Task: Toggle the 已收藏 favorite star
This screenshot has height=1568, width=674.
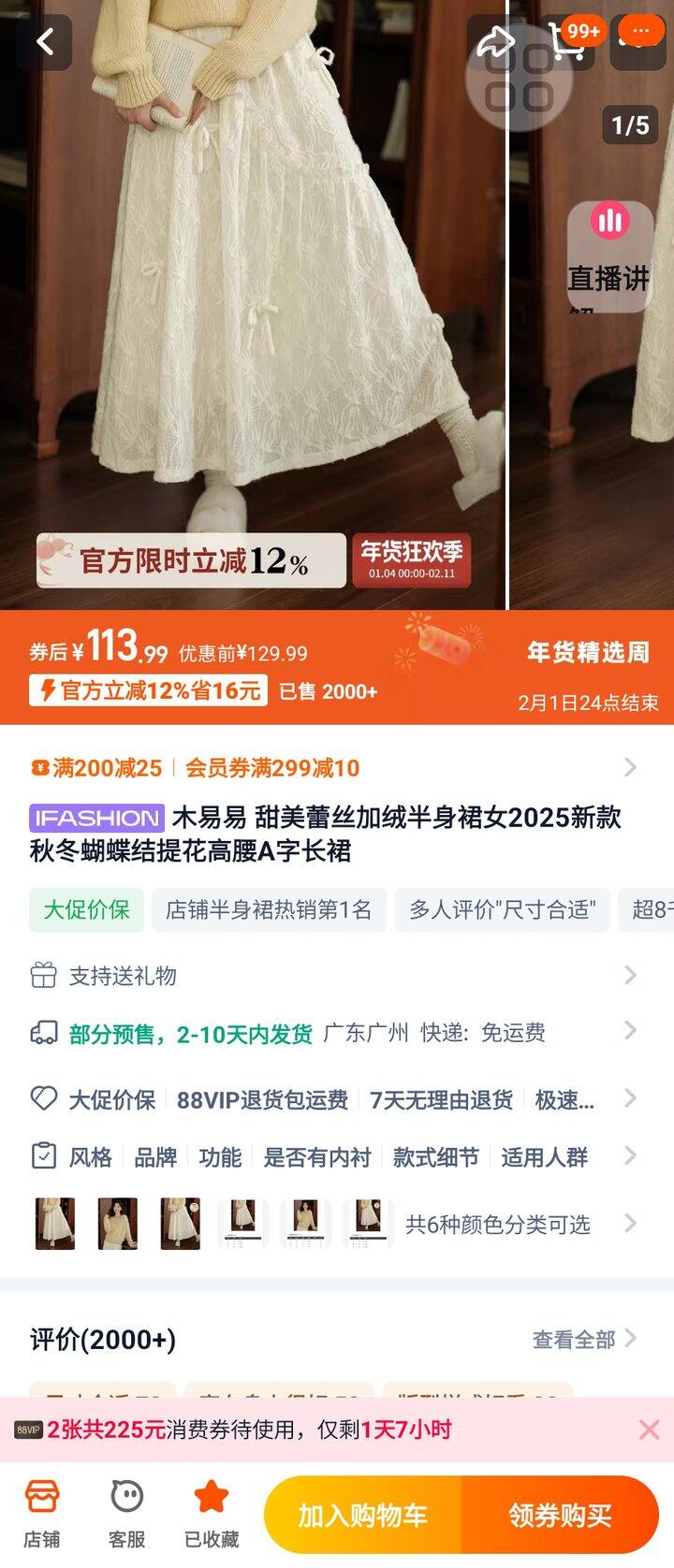Action: point(212,1514)
